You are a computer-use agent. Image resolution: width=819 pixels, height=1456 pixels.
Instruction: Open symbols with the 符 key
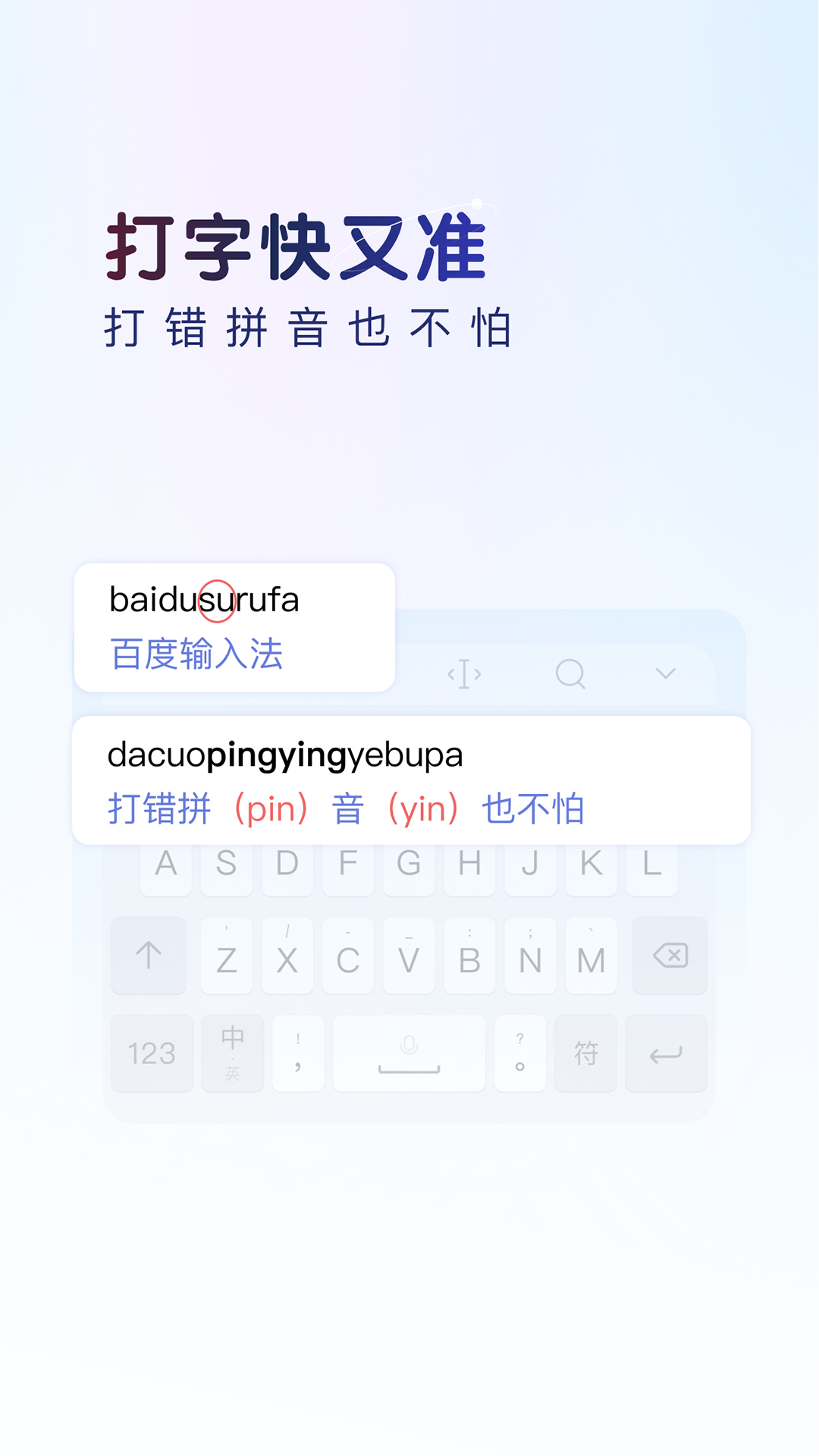click(x=585, y=1053)
